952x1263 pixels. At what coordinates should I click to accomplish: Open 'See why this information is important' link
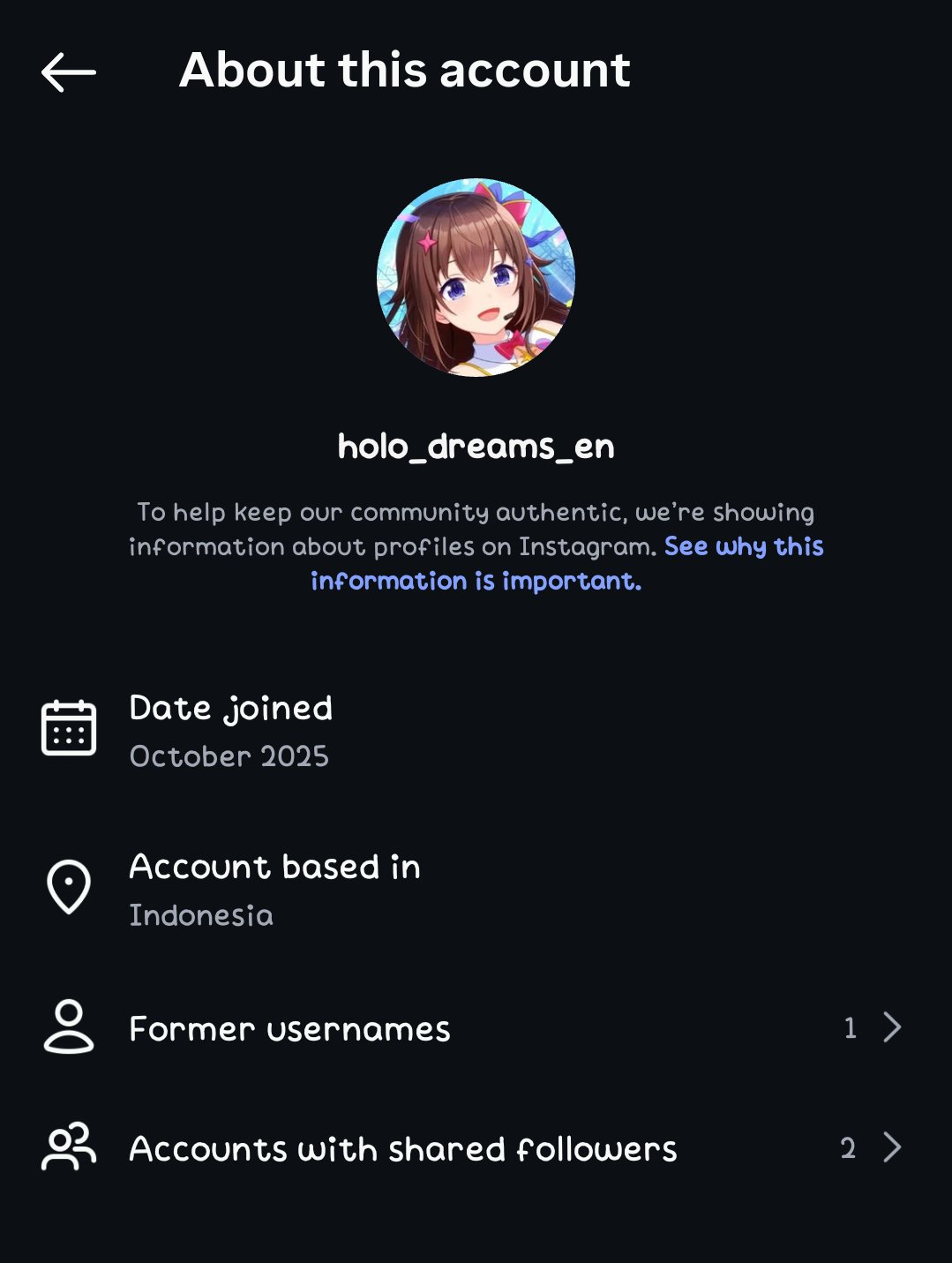pos(567,563)
